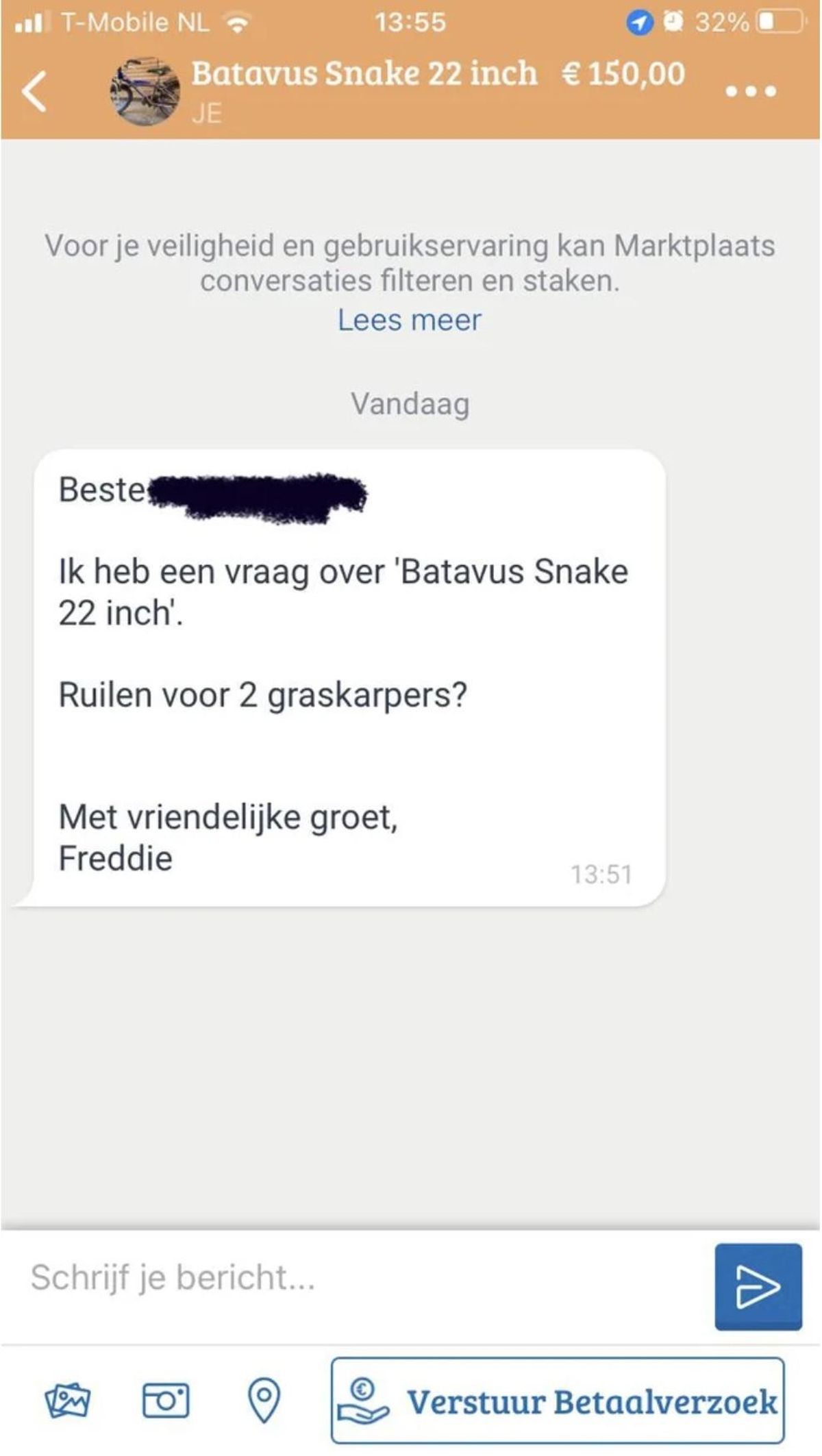Viewport: 822px width, 1456px height.
Task: Go back to the conversations list
Action: [34, 91]
